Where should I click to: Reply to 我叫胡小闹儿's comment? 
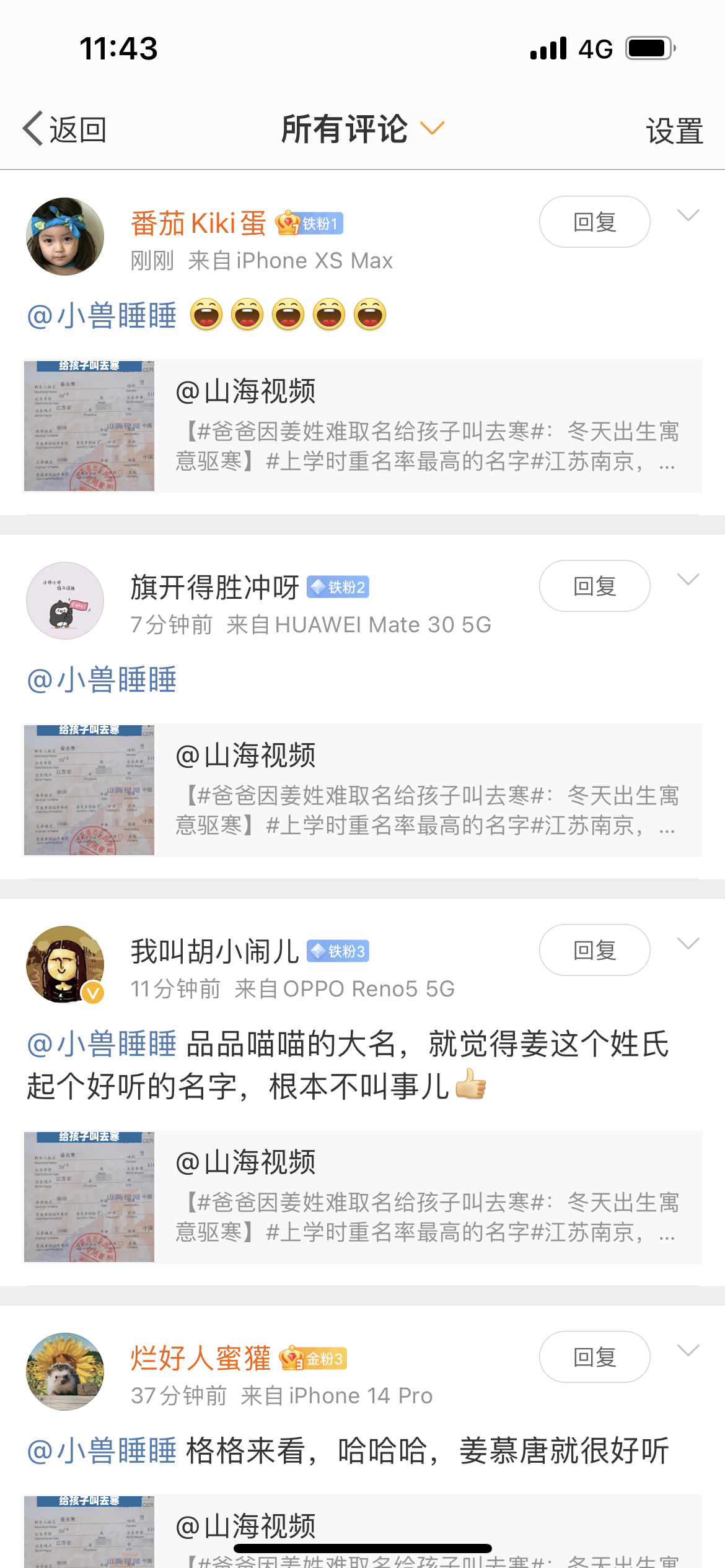click(x=594, y=950)
